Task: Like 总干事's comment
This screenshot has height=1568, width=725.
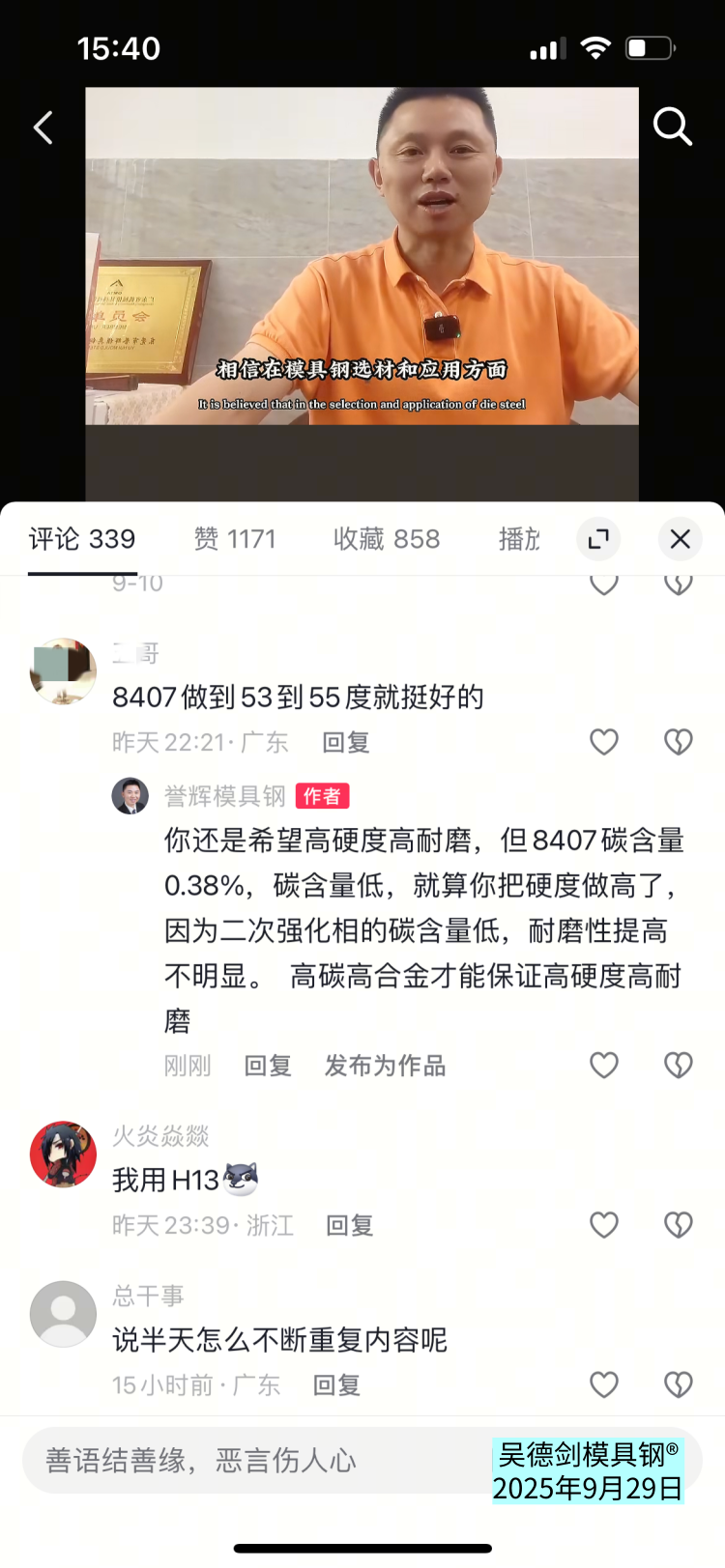Action: pyautogui.click(x=604, y=1385)
